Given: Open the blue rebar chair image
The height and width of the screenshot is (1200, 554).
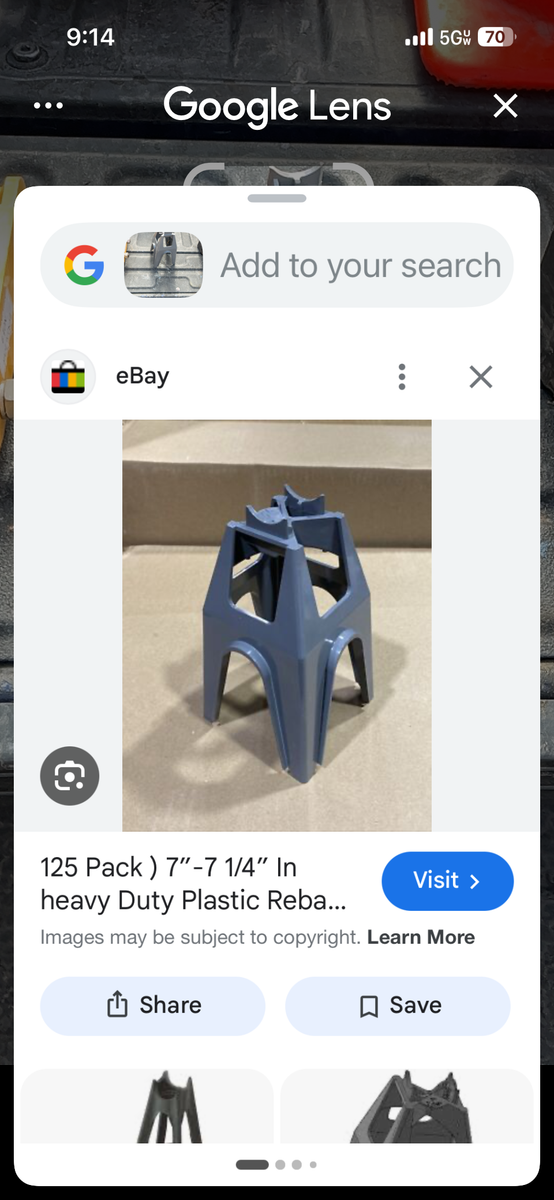Looking at the screenshot, I should click(x=277, y=625).
